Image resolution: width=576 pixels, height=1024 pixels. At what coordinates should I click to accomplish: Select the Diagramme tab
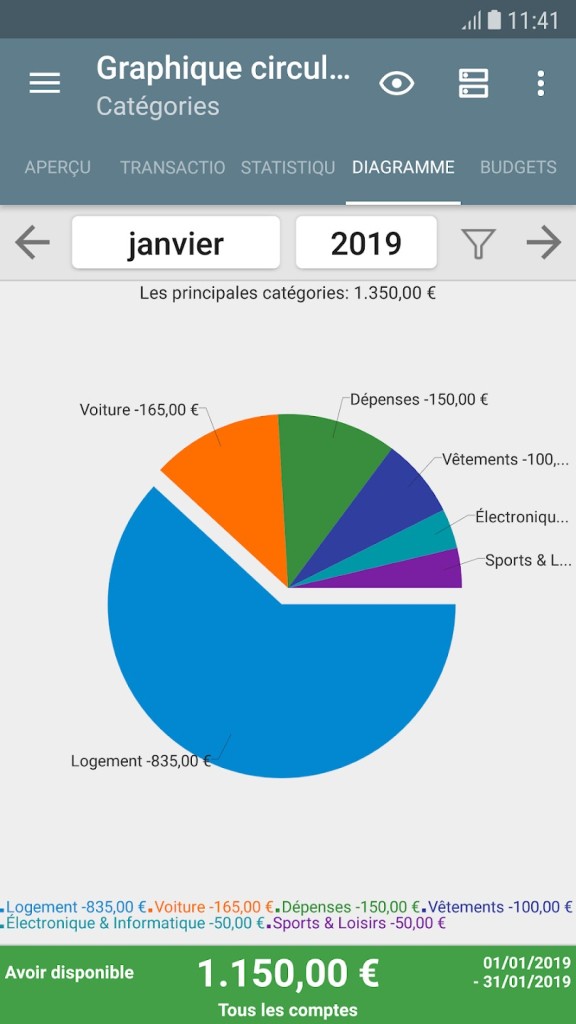click(403, 167)
